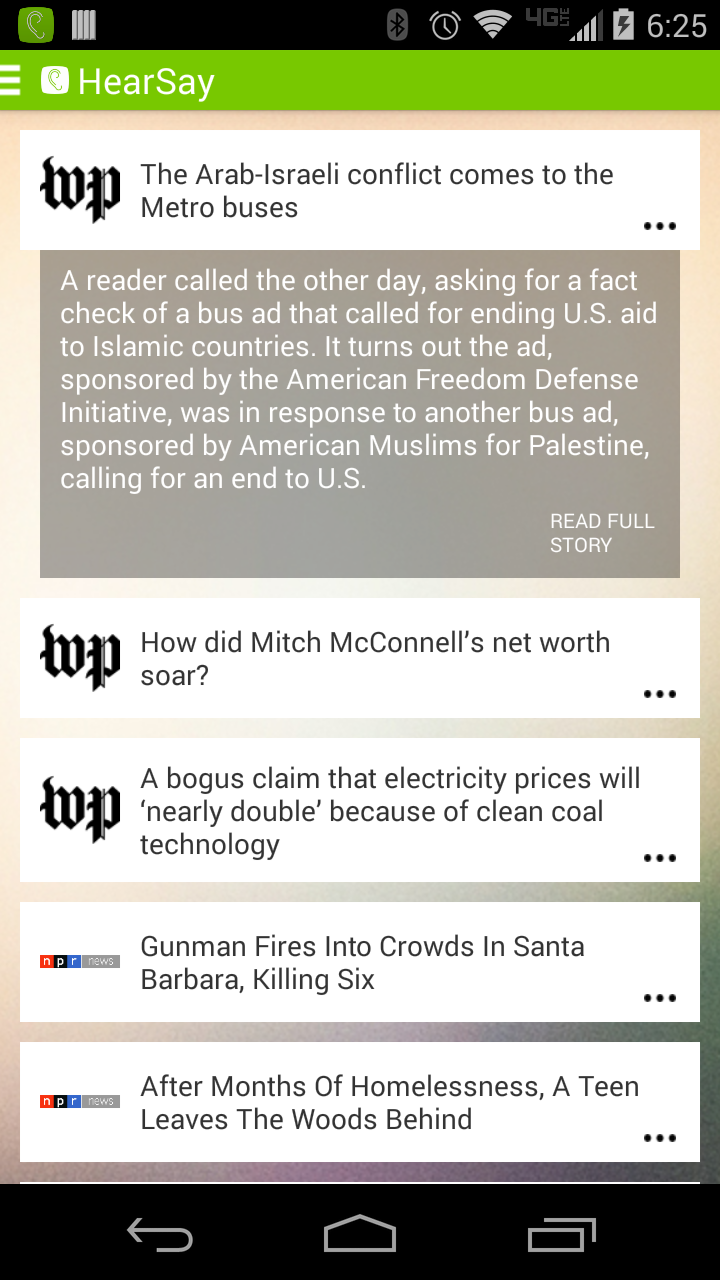Image resolution: width=720 pixels, height=1280 pixels.
Task: Go back using the system back button
Action: click(x=160, y=1235)
